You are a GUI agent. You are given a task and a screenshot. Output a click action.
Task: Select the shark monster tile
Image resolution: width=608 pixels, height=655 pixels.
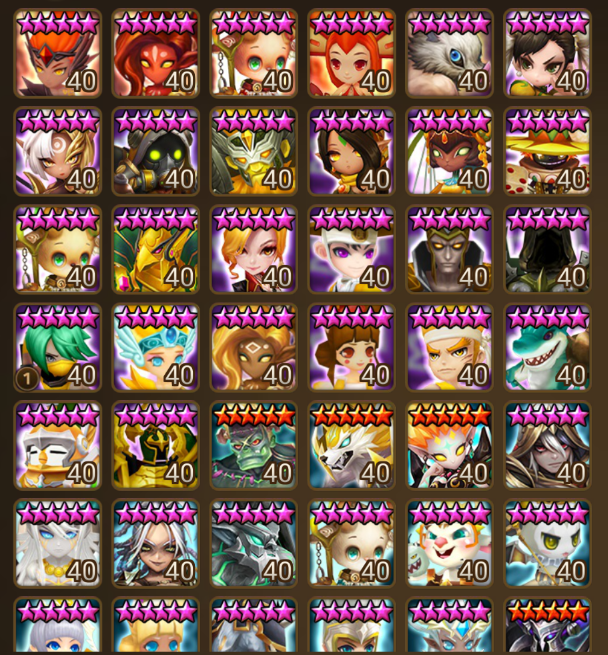tap(547, 350)
